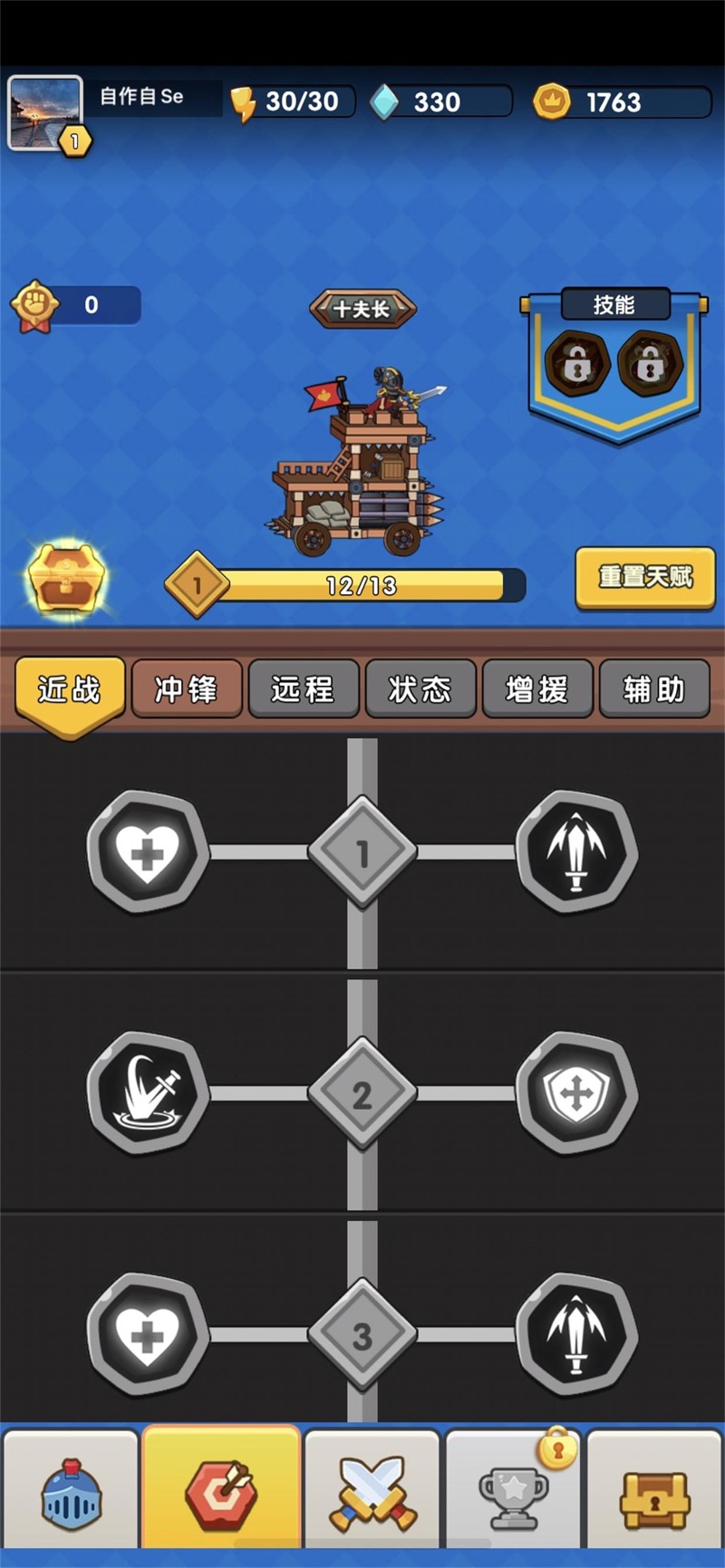Screen dimensions: 725x1568
Task: Switch to the 远程 tab
Action: (303, 689)
